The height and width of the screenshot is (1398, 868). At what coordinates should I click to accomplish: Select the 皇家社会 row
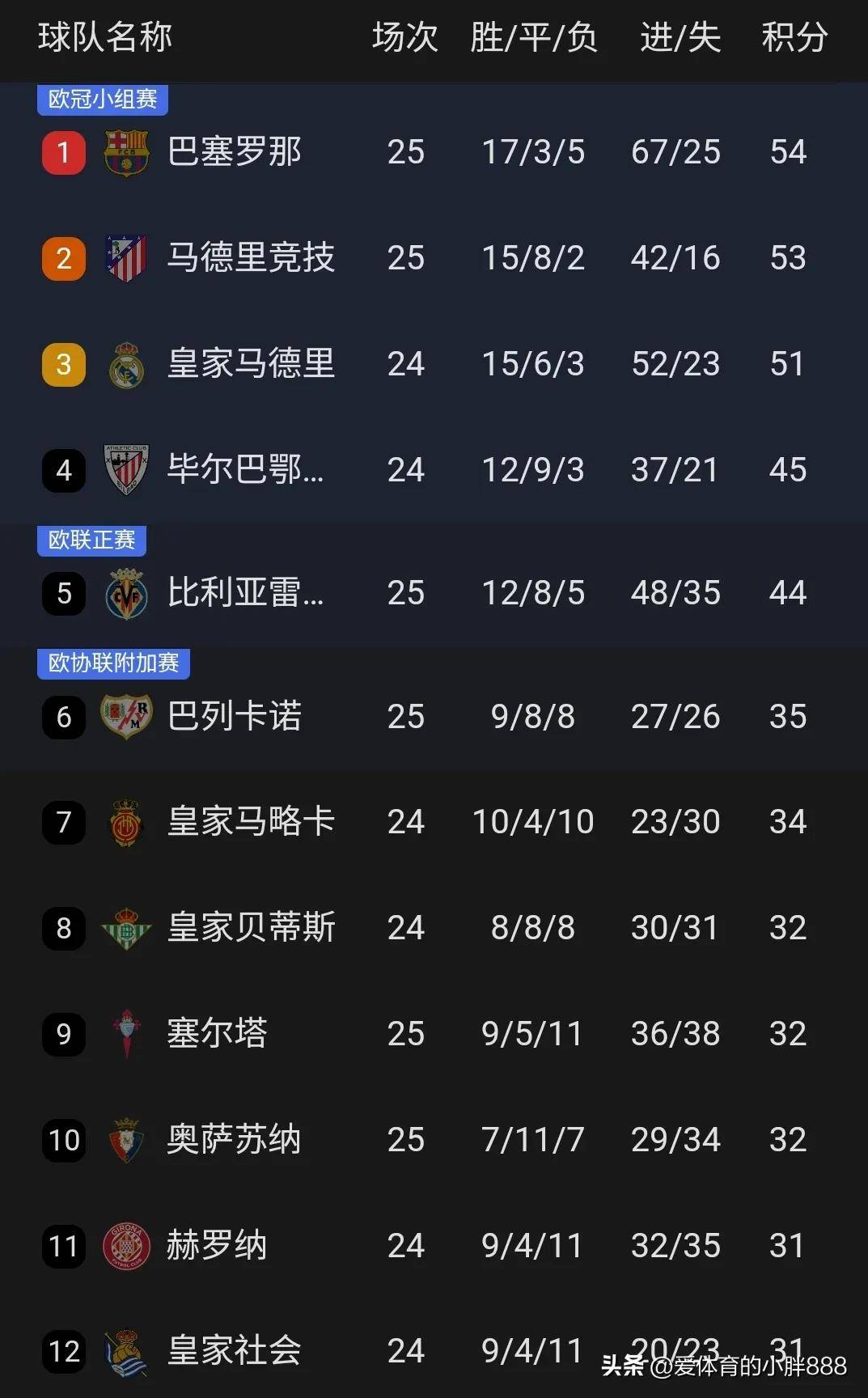coord(235,1351)
